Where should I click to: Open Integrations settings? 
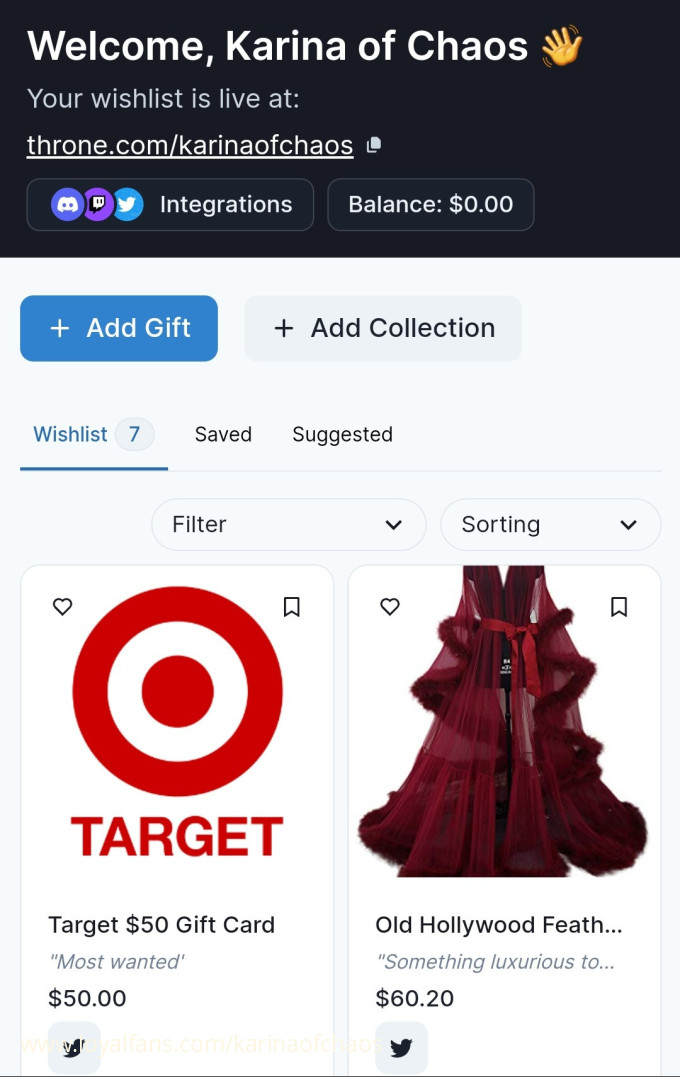pos(170,205)
